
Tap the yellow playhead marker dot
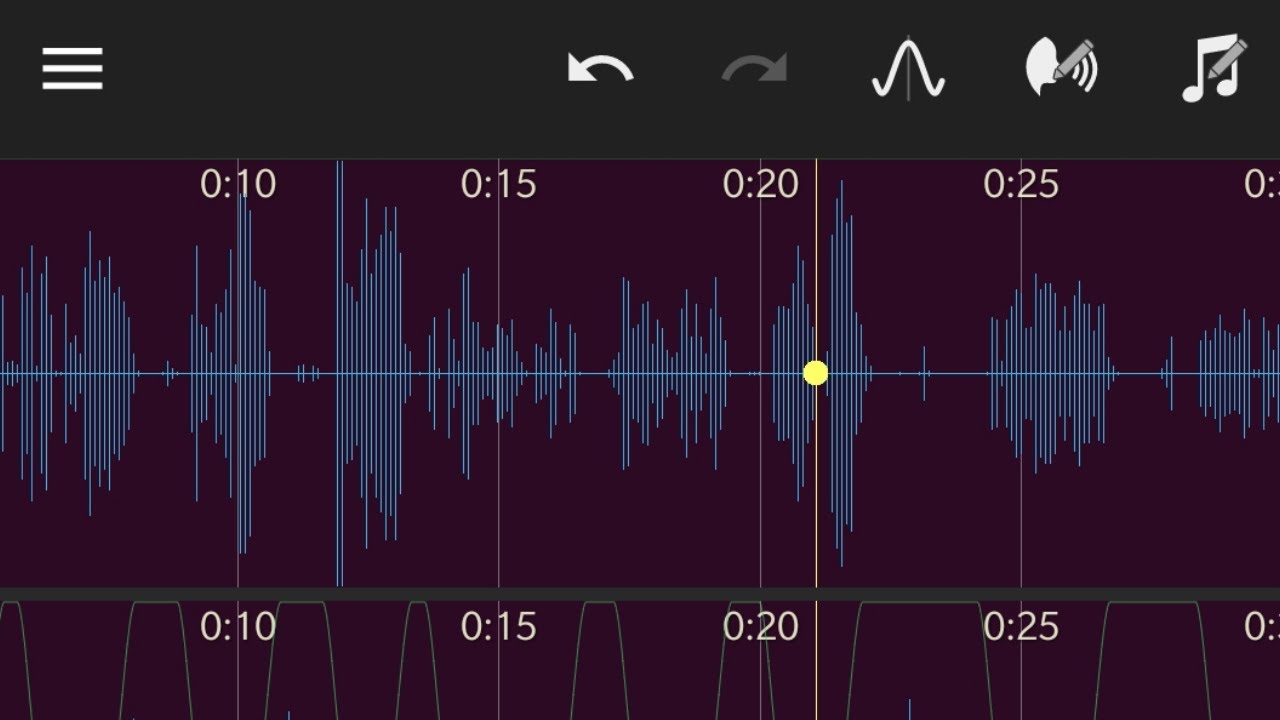pos(815,373)
